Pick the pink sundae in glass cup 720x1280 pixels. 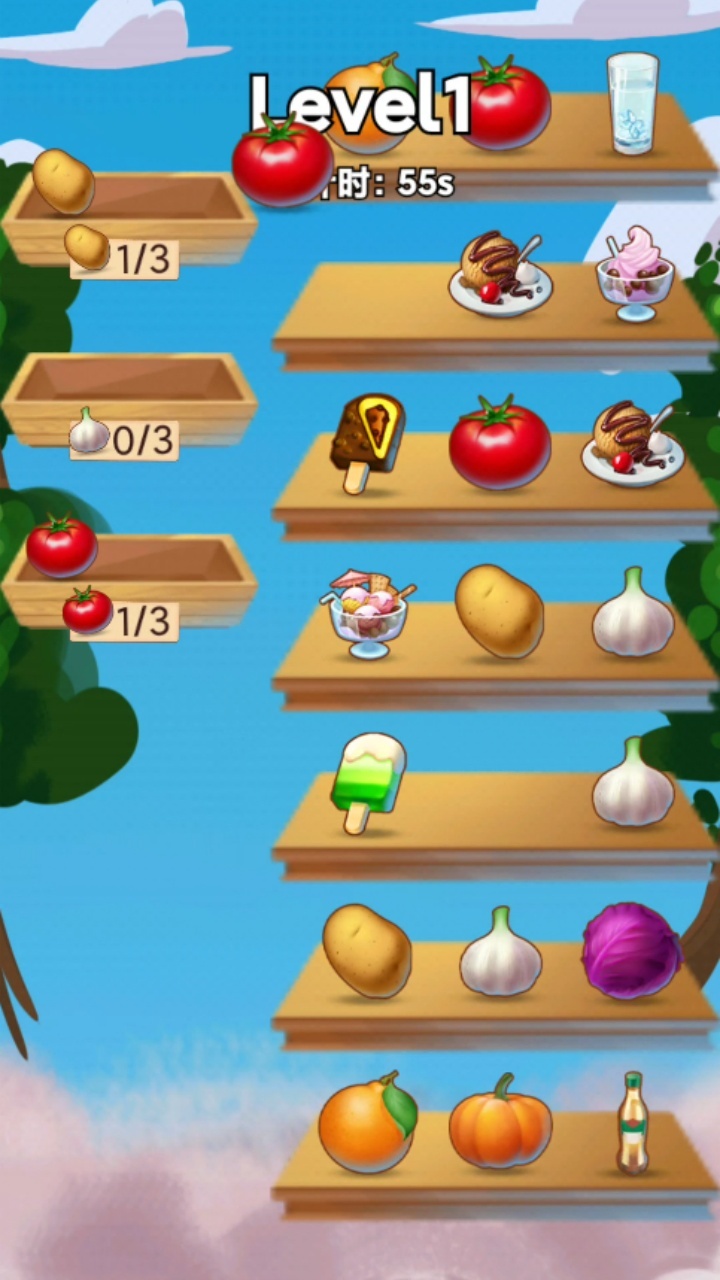635,274
